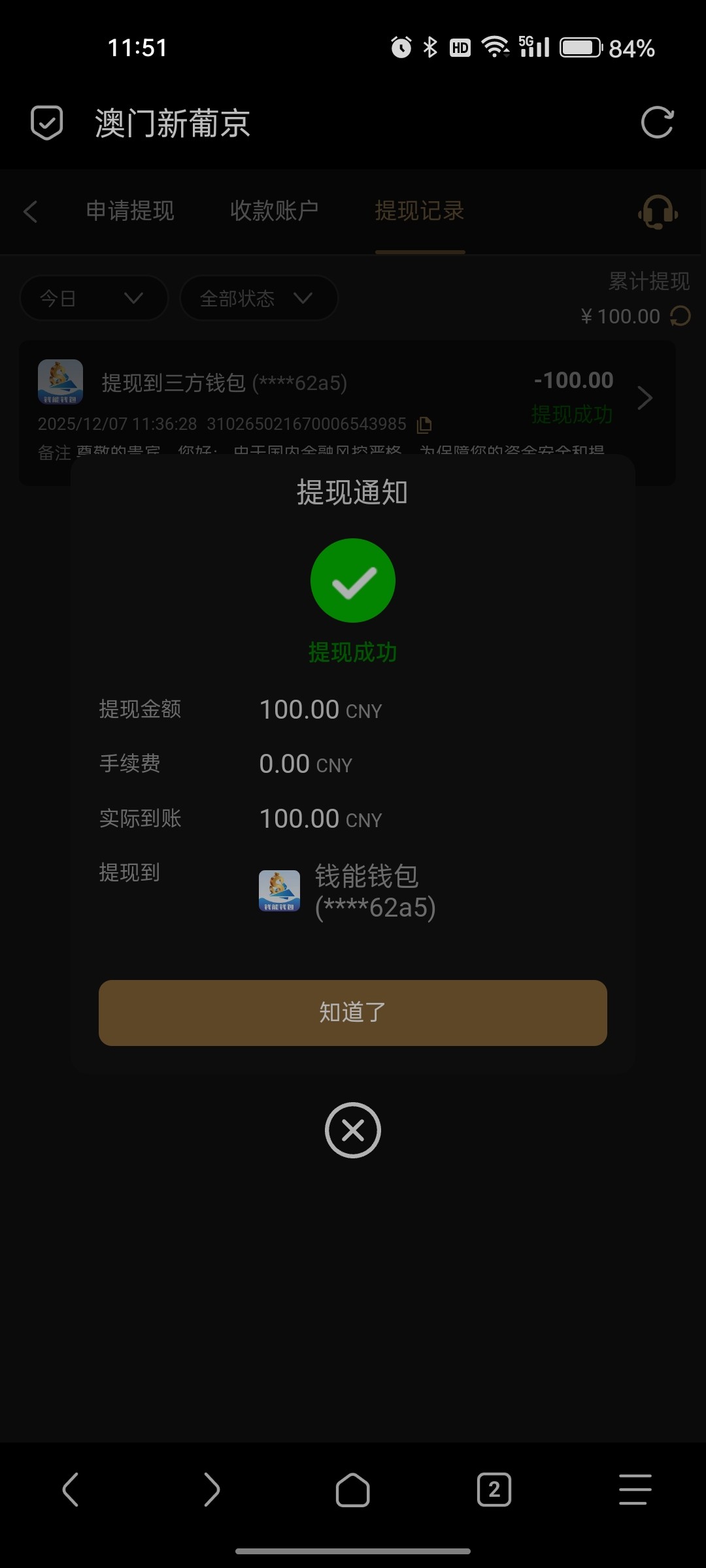This screenshot has height=1568, width=706.
Task: Tap the back chevron next to the tabs
Action: pos(29,212)
